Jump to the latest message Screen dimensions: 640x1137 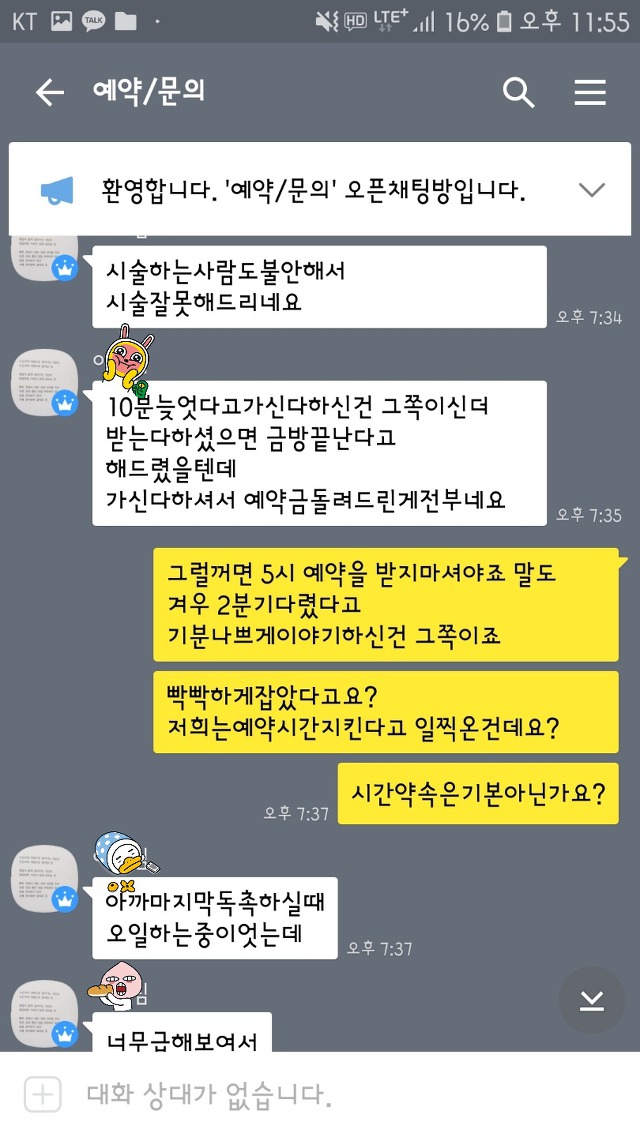point(592,1000)
